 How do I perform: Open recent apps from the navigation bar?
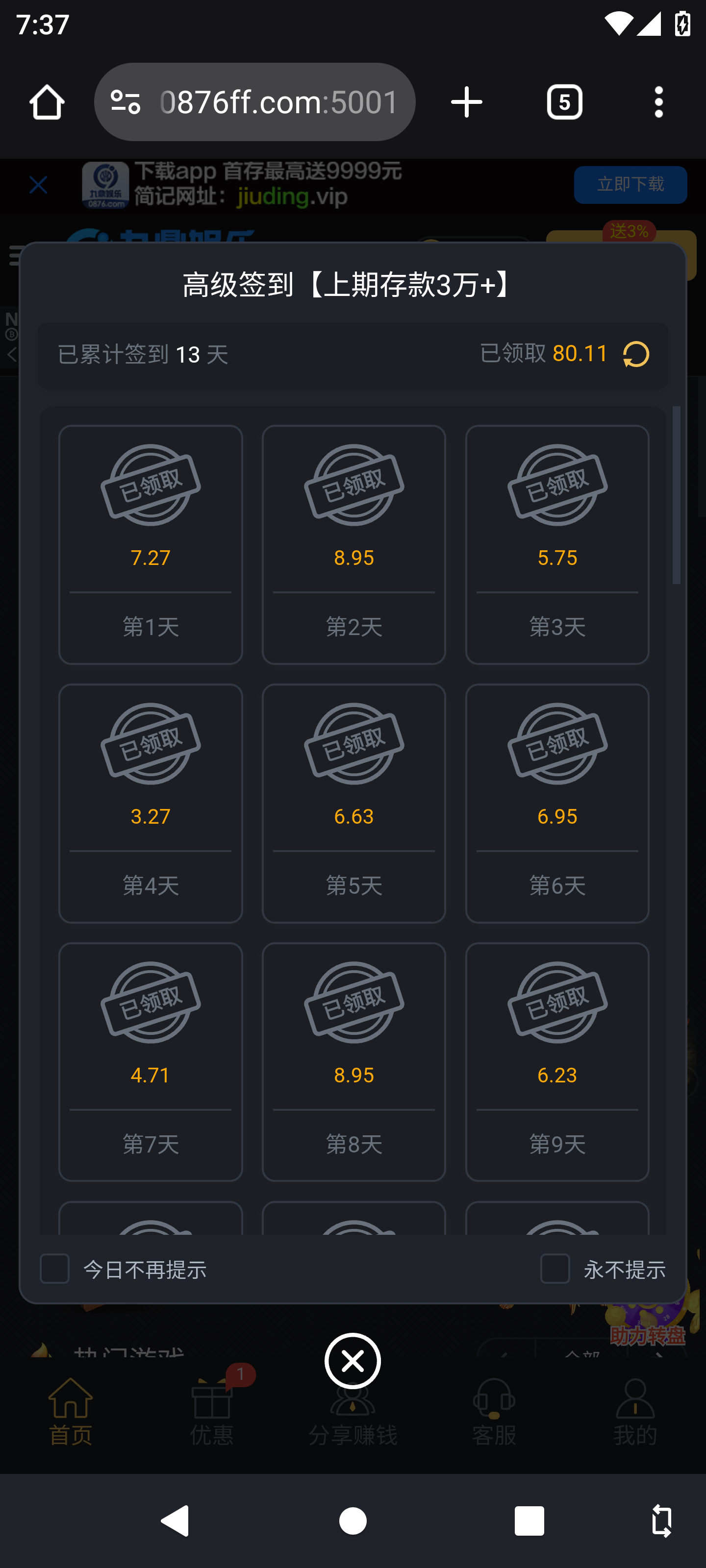click(529, 1521)
